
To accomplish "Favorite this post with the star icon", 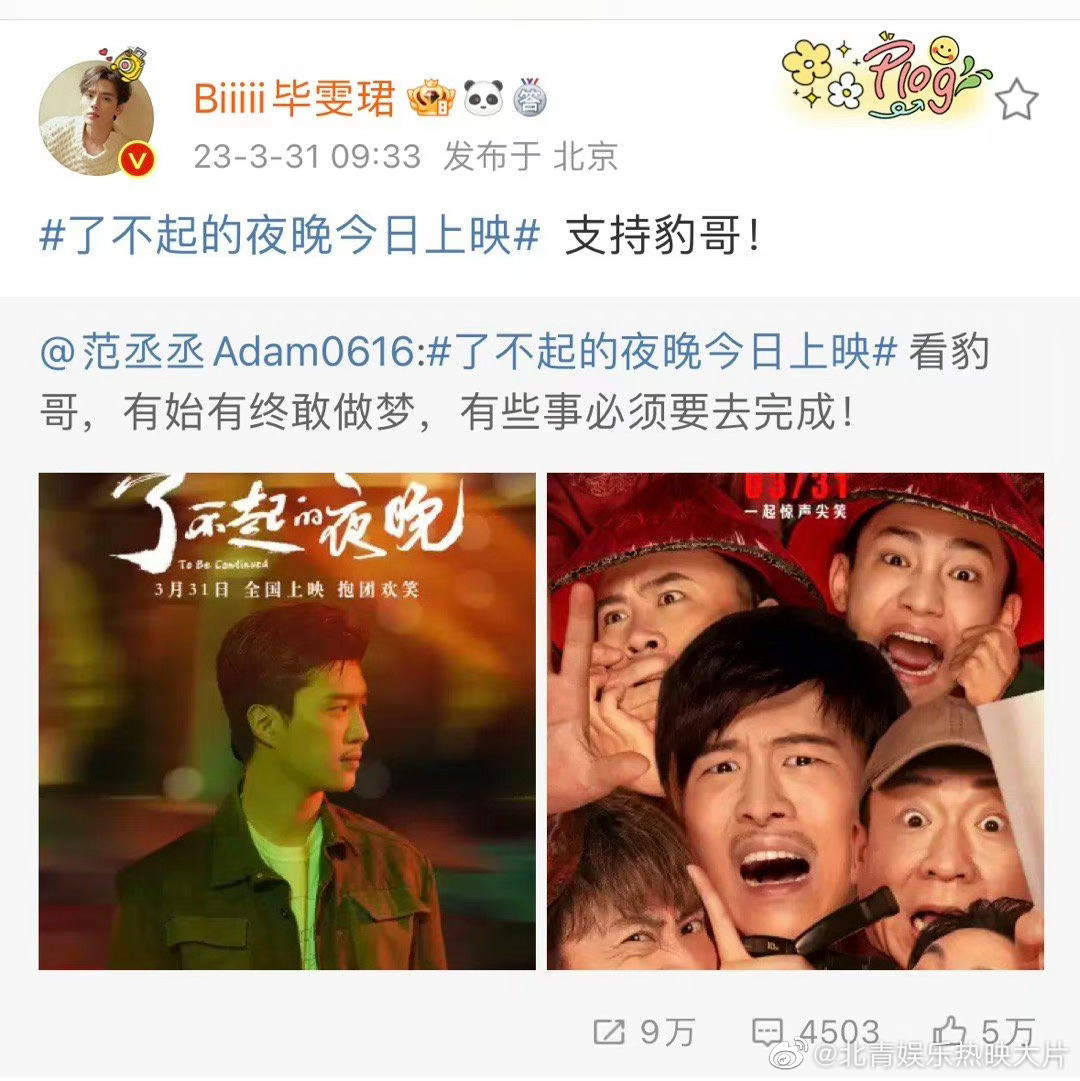I will point(1017,100).
